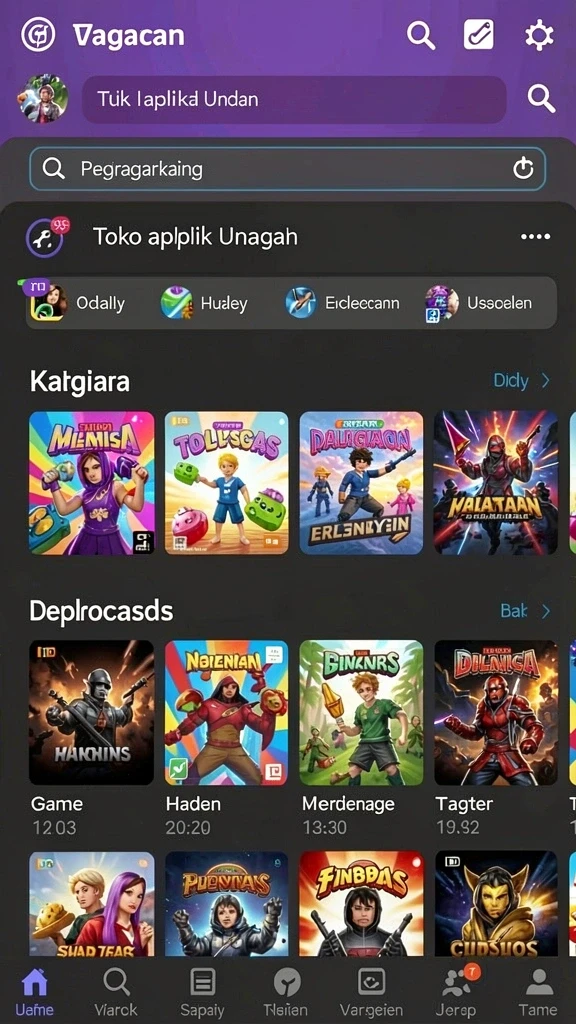The image size is (576, 1024).
Task: Switch to the Viarck tab
Action: click(116, 991)
